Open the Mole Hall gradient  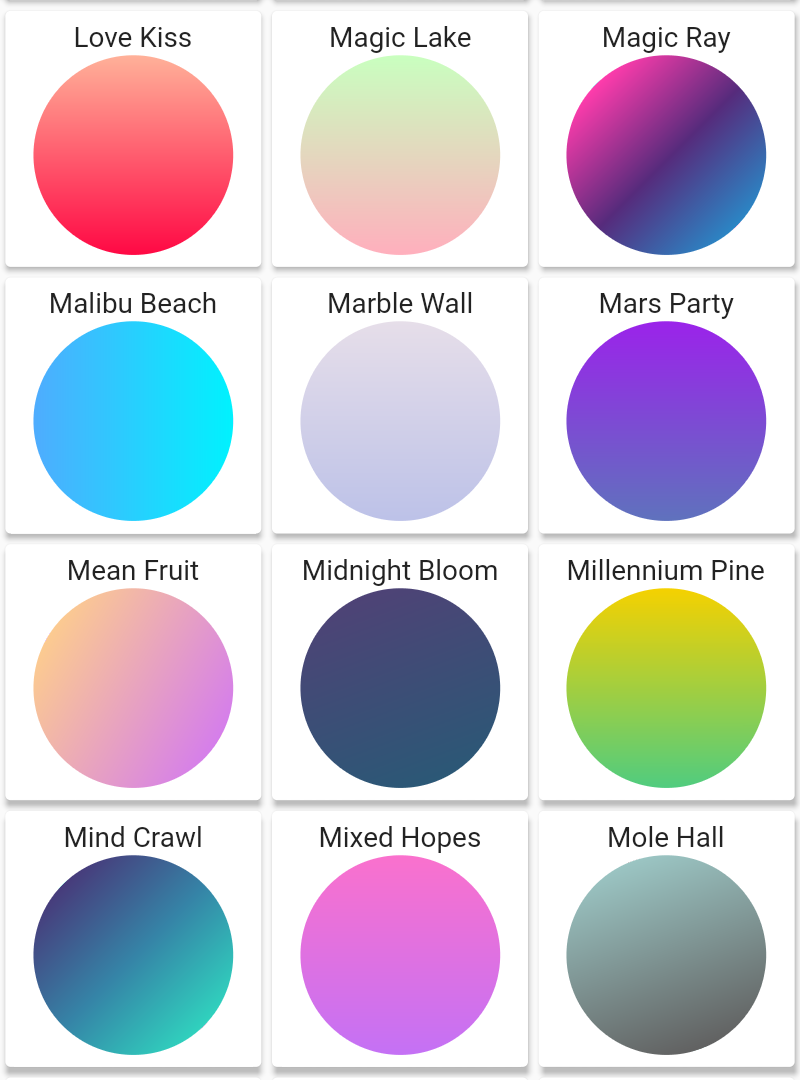tap(666, 954)
